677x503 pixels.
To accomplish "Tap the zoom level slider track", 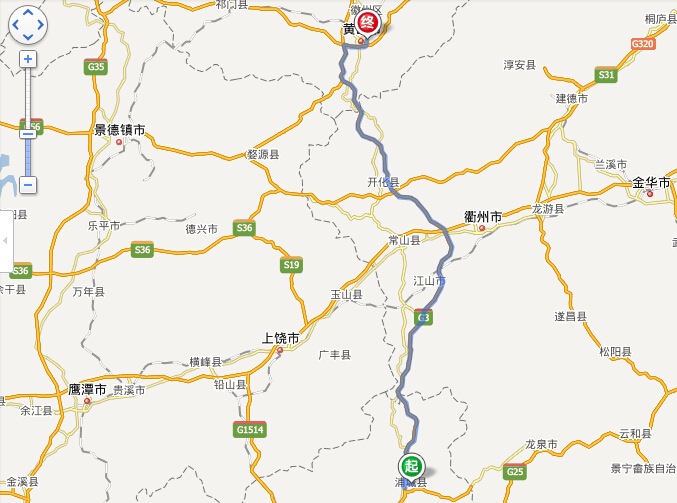I will [28, 100].
